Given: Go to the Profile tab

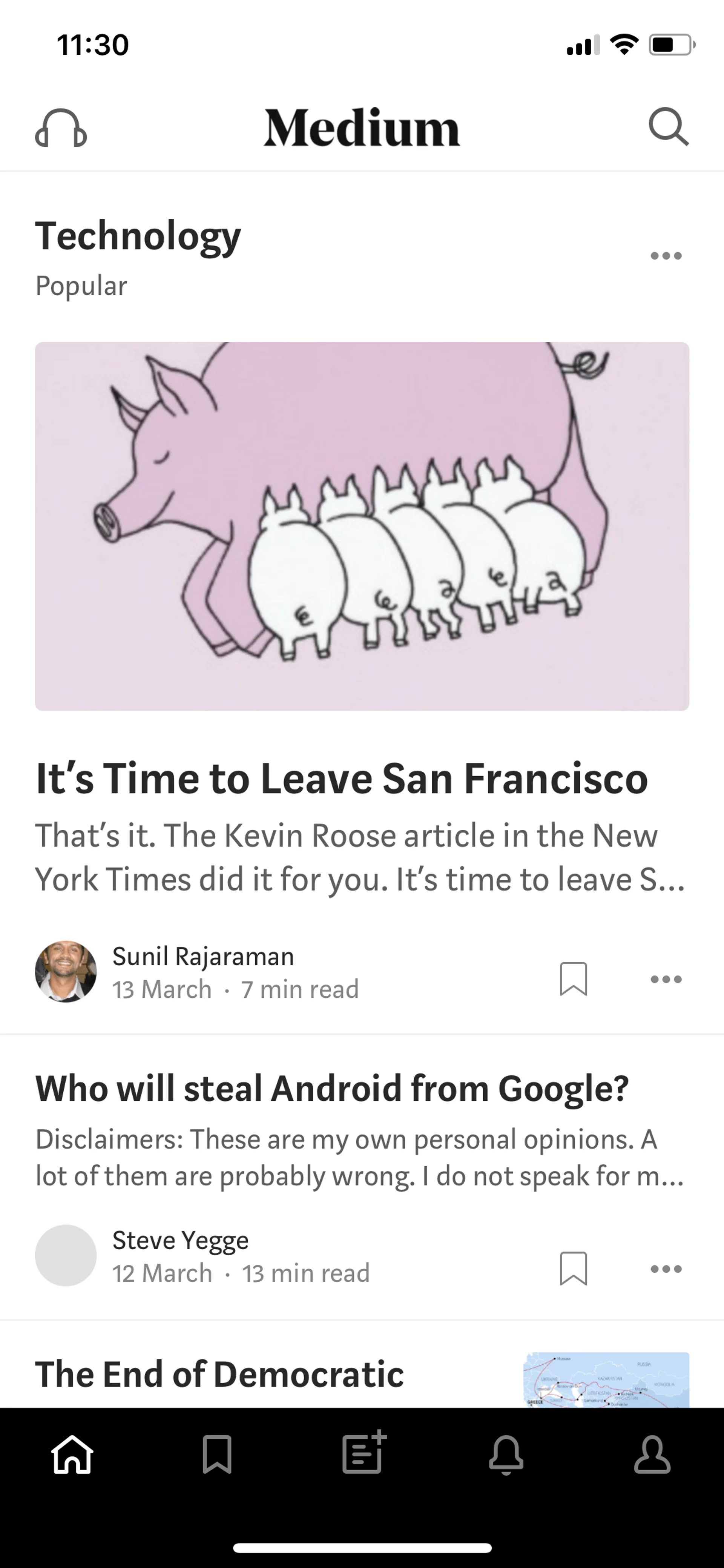Looking at the screenshot, I should coord(652,1455).
